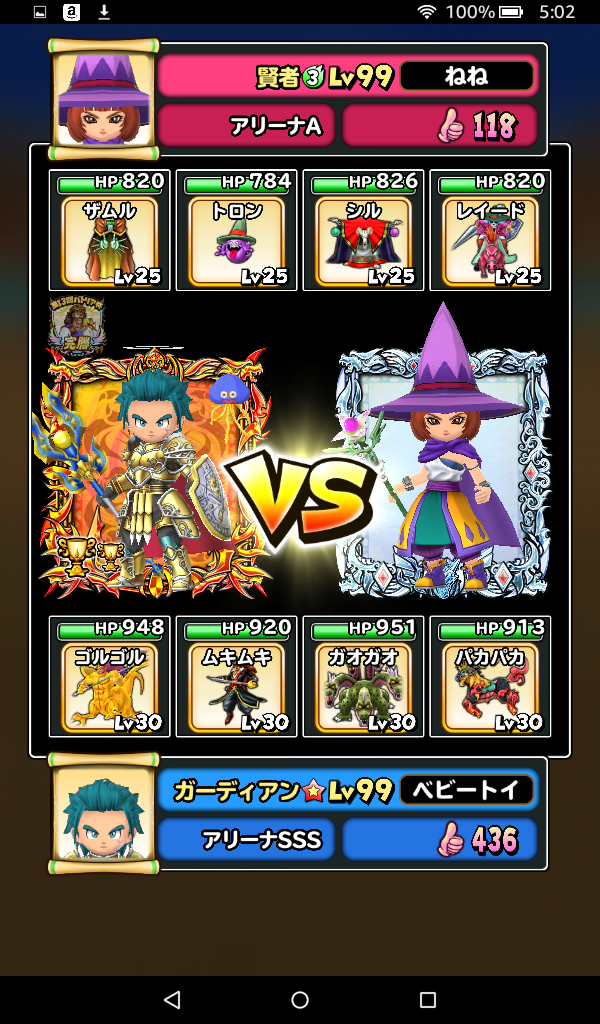Image resolution: width=600 pixels, height=1024 pixels.
Task: Open the トロン monster card
Action: pos(237,240)
